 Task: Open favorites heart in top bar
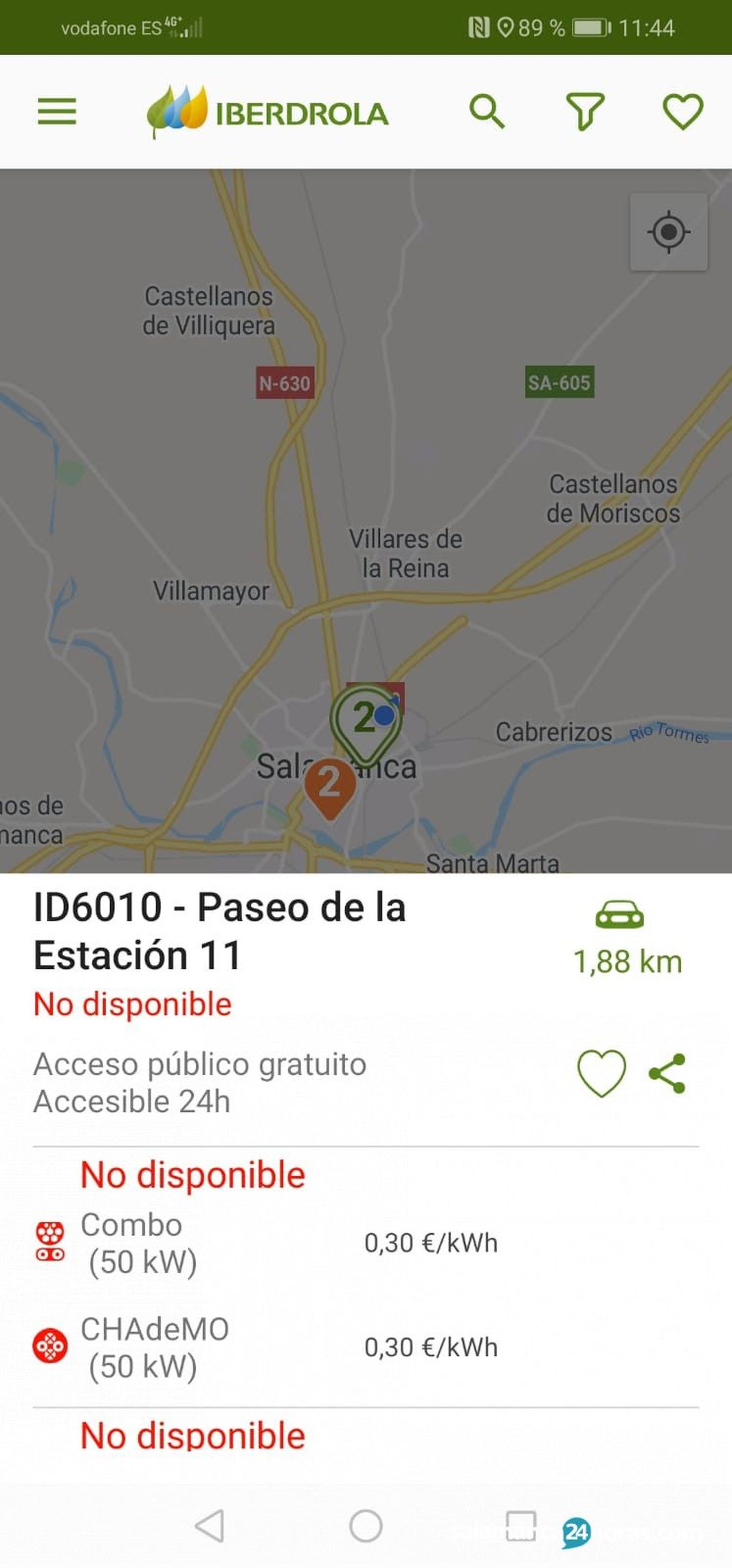[682, 111]
